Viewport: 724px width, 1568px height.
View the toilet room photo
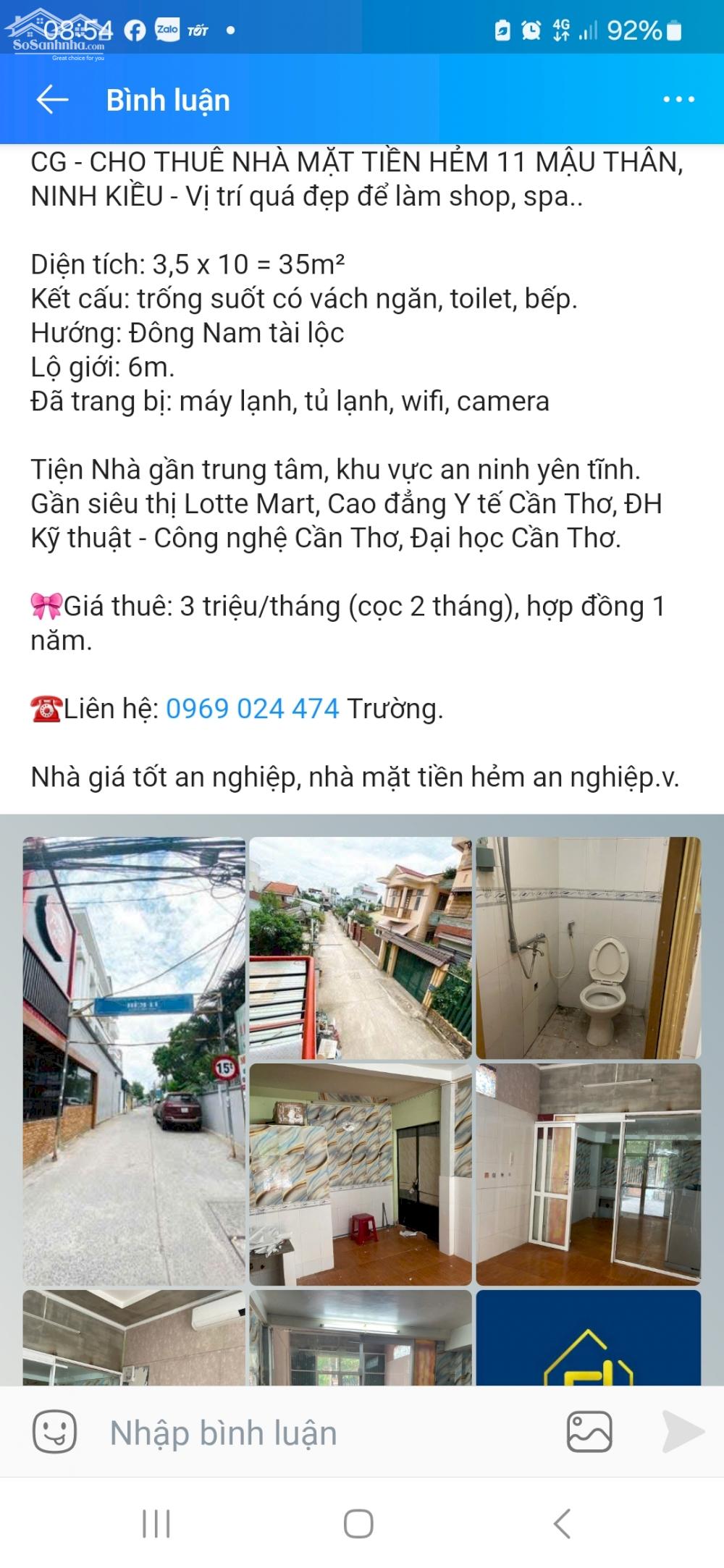(x=588, y=948)
